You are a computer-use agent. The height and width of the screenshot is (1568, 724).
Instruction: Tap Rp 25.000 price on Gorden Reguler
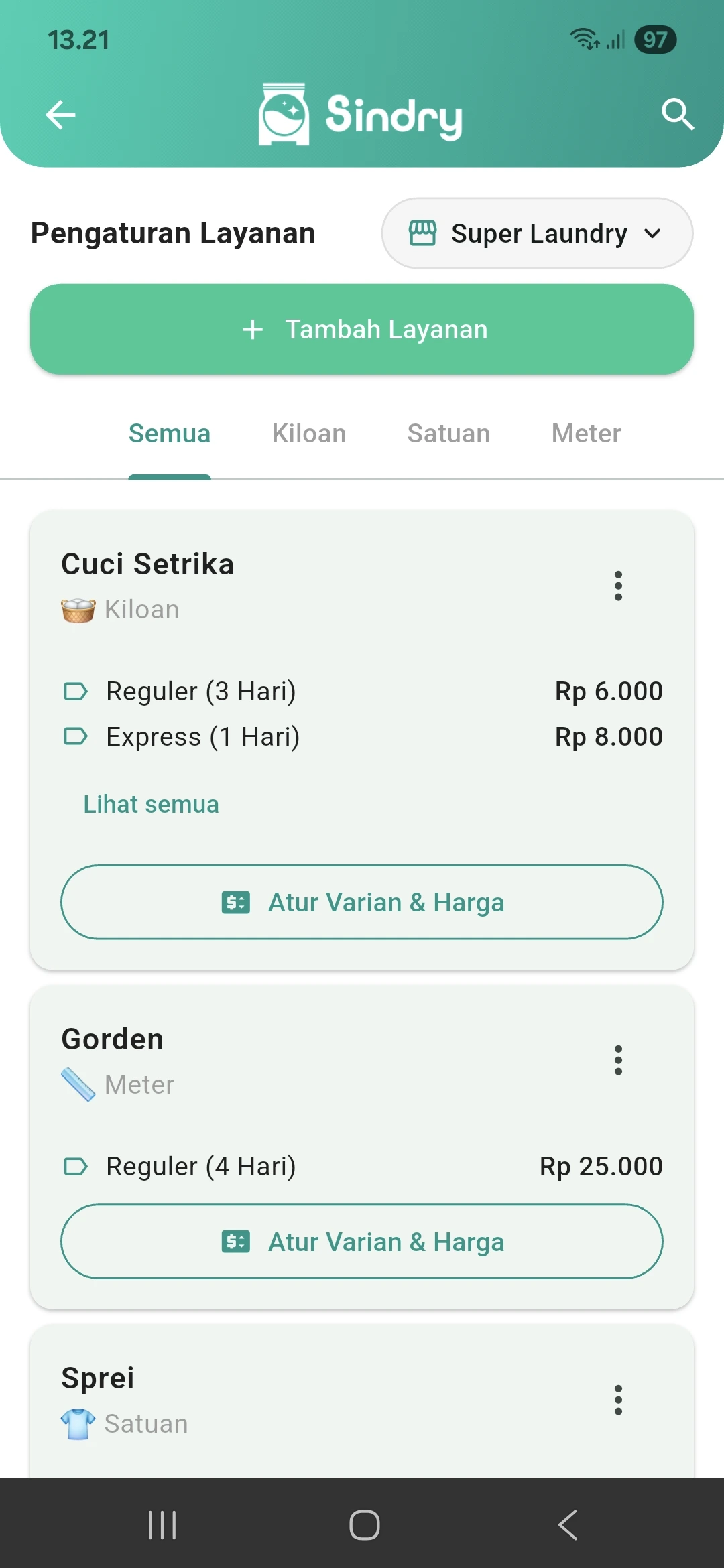pos(601,1165)
